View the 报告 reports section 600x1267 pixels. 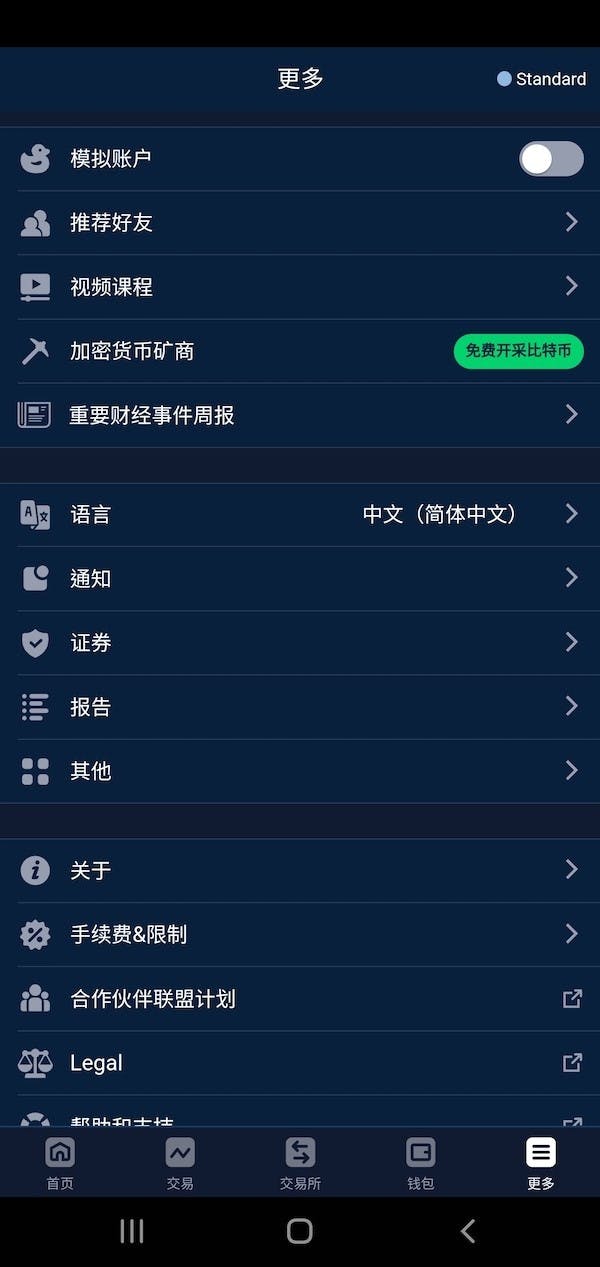point(300,706)
